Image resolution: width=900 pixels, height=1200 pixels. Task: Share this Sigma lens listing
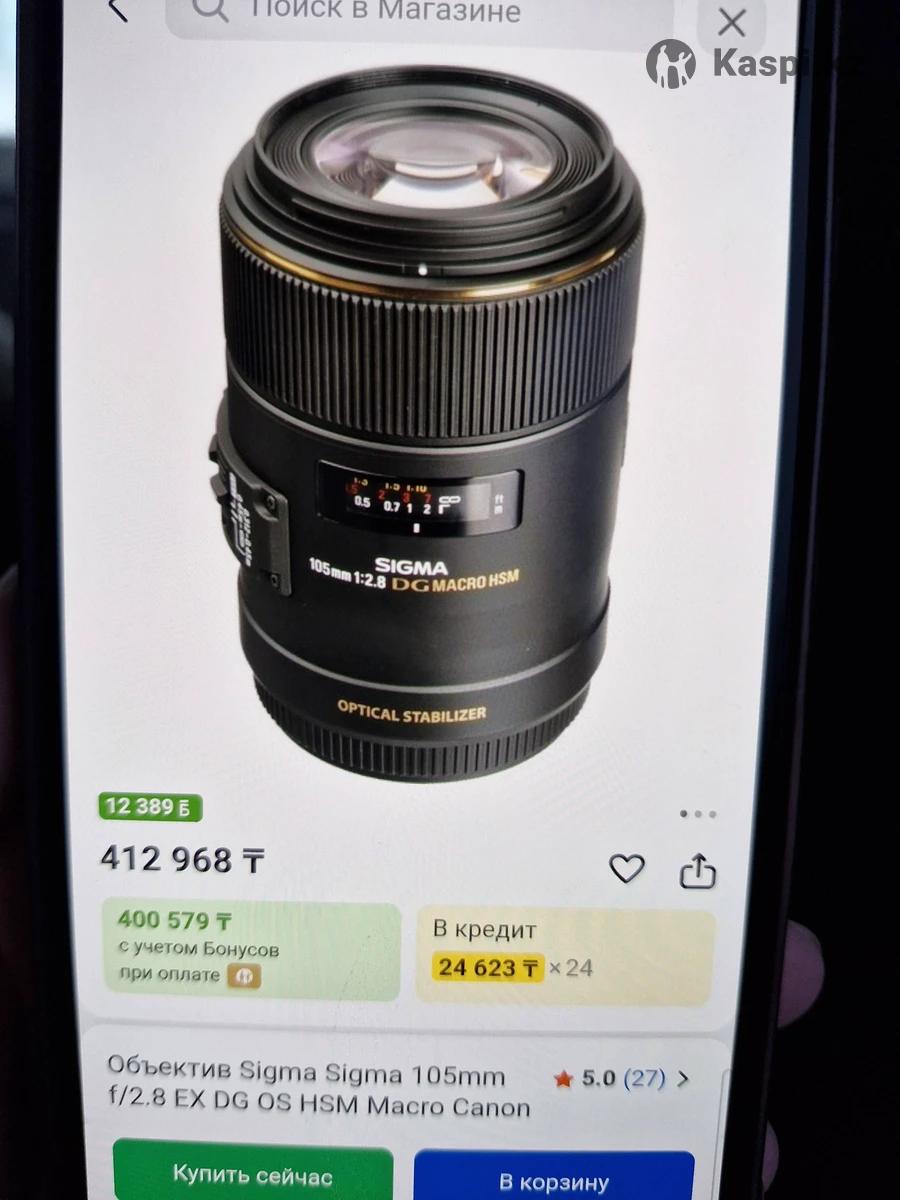click(698, 870)
